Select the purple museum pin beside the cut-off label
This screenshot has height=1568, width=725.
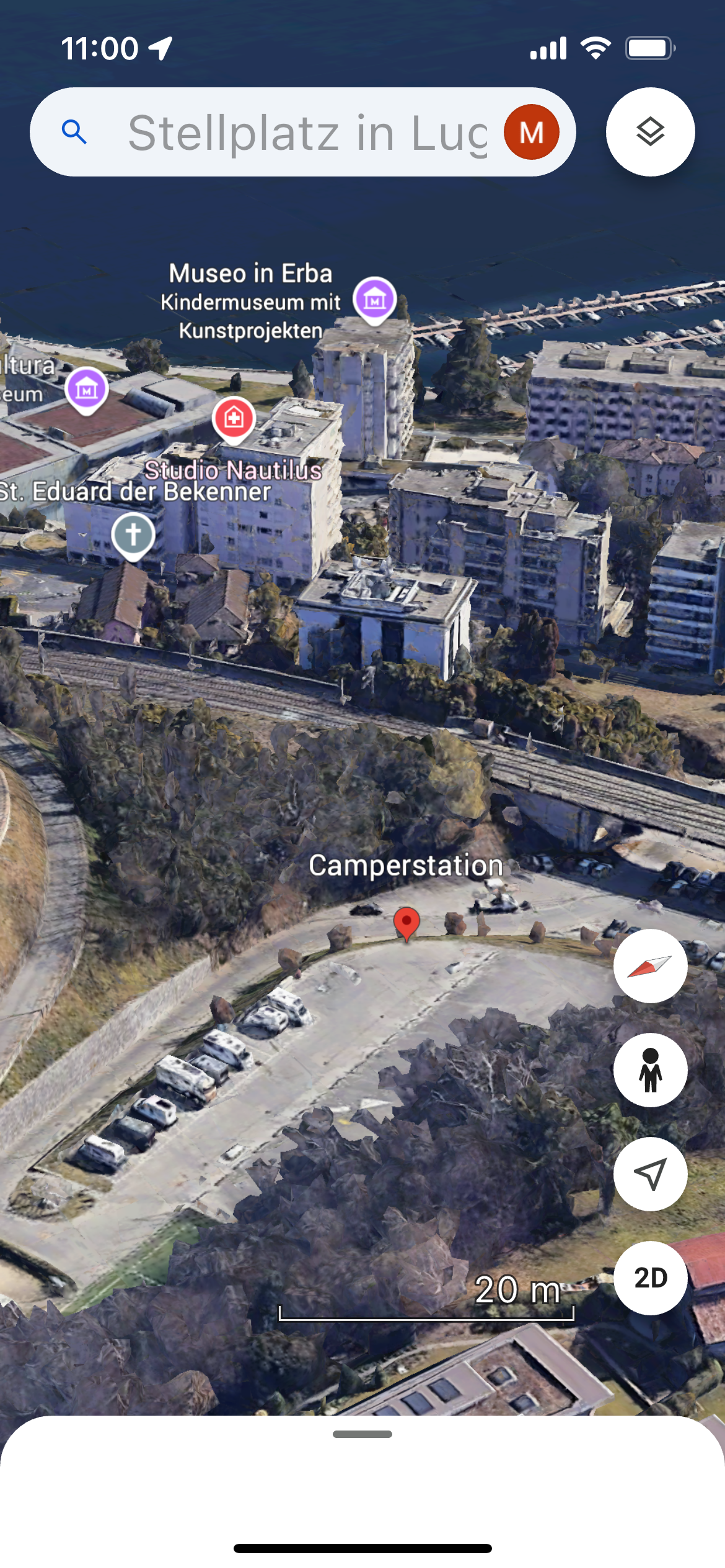point(87,390)
